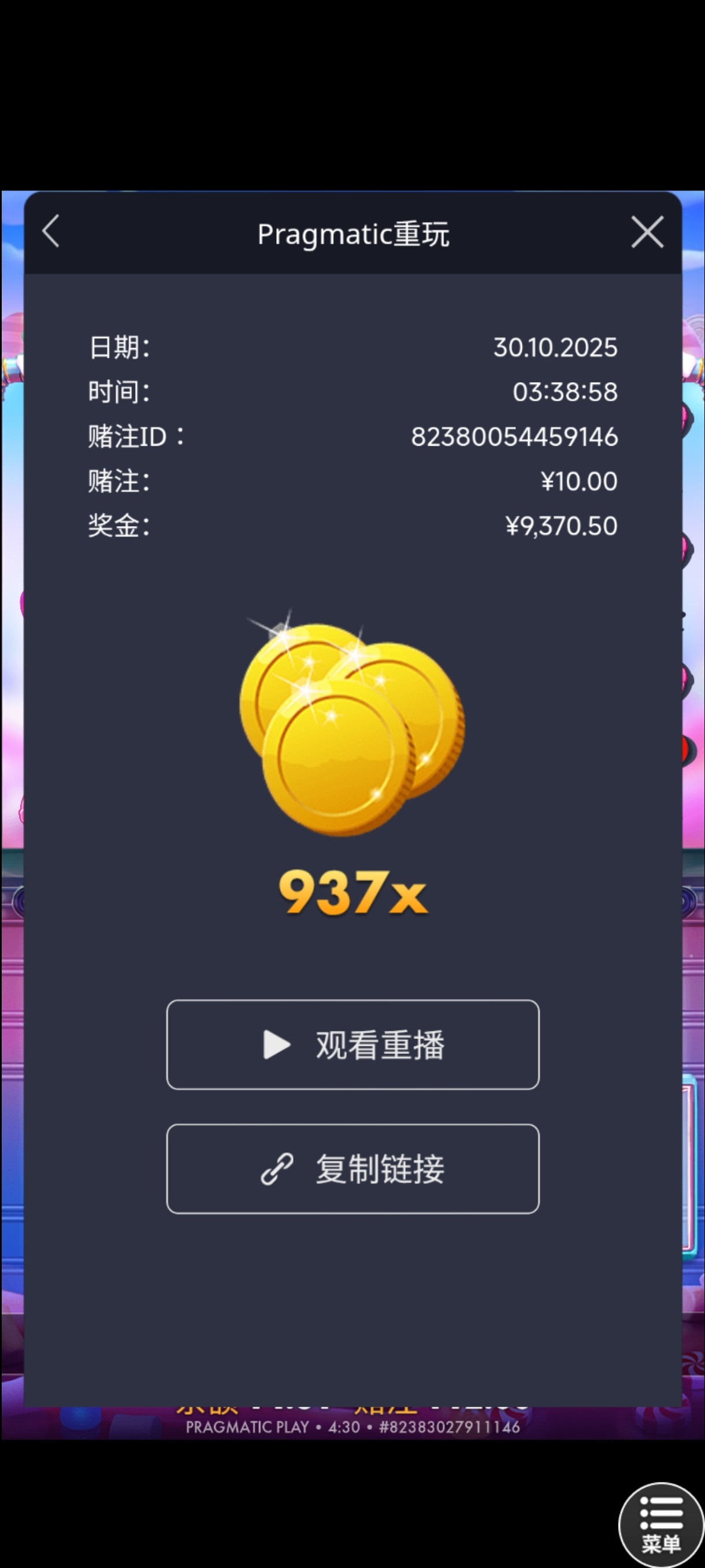
Task: Open the 菜单 floating menu button
Action: click(x=661, y=1525)
